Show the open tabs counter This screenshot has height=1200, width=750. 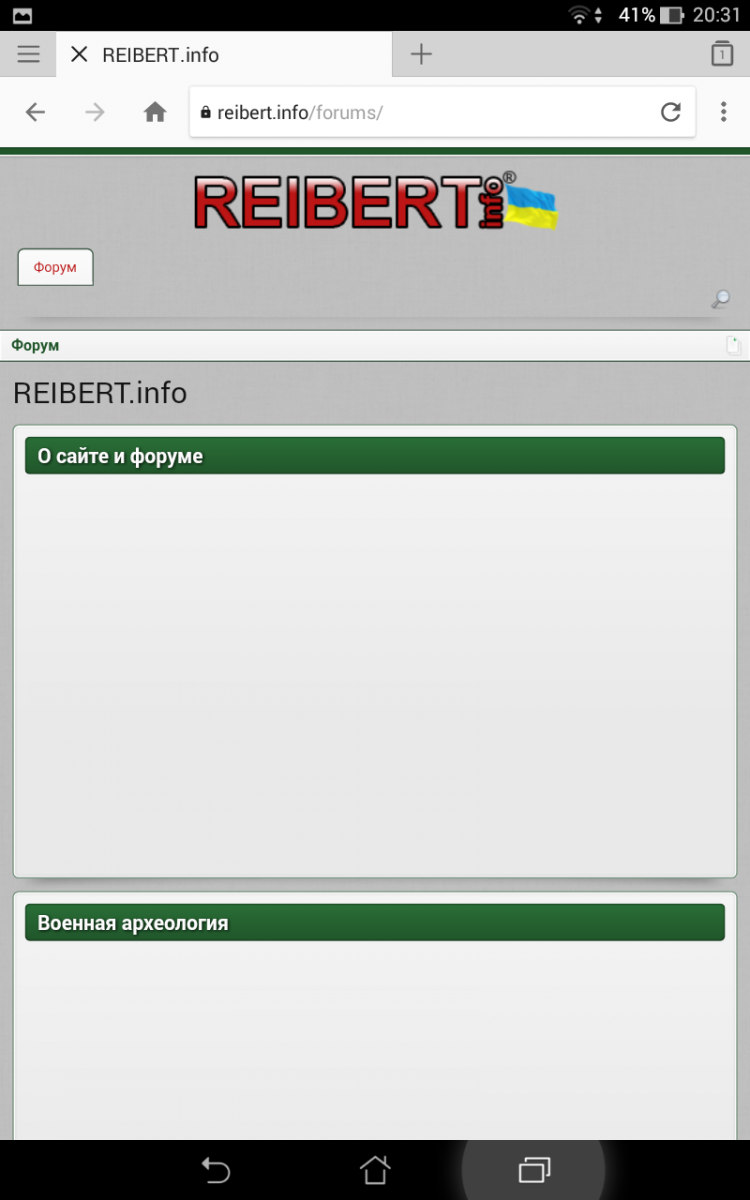722,54
